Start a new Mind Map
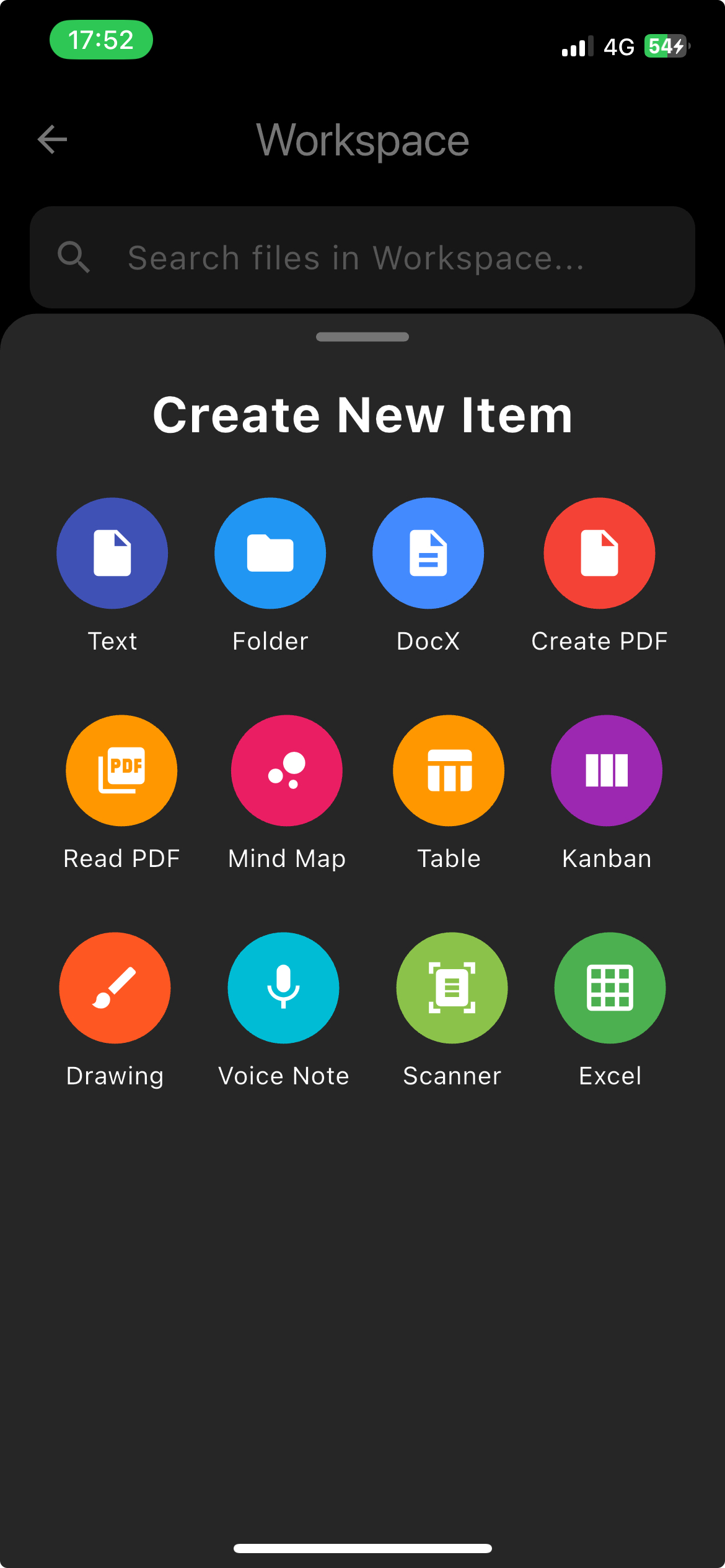Viewport: 725px width, 1568px height. coord(286,770)
